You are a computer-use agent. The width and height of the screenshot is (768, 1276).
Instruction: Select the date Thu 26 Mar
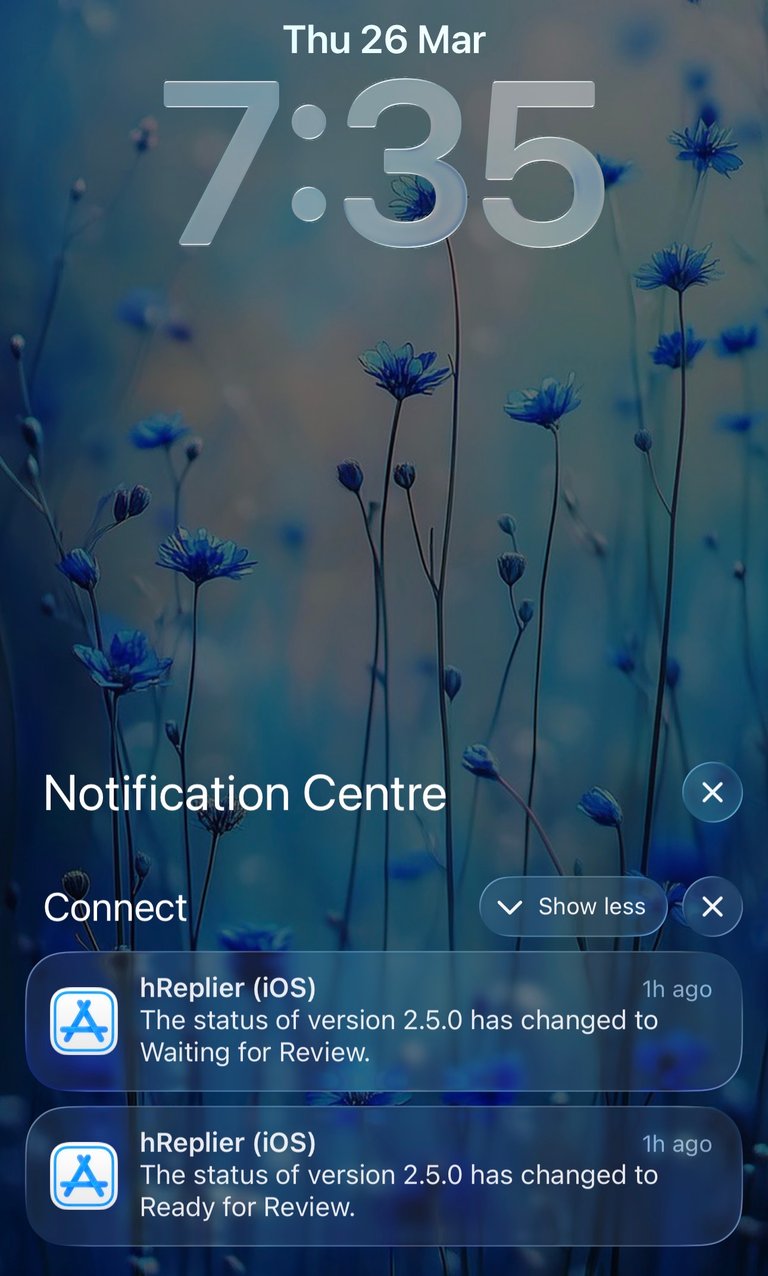384,39
